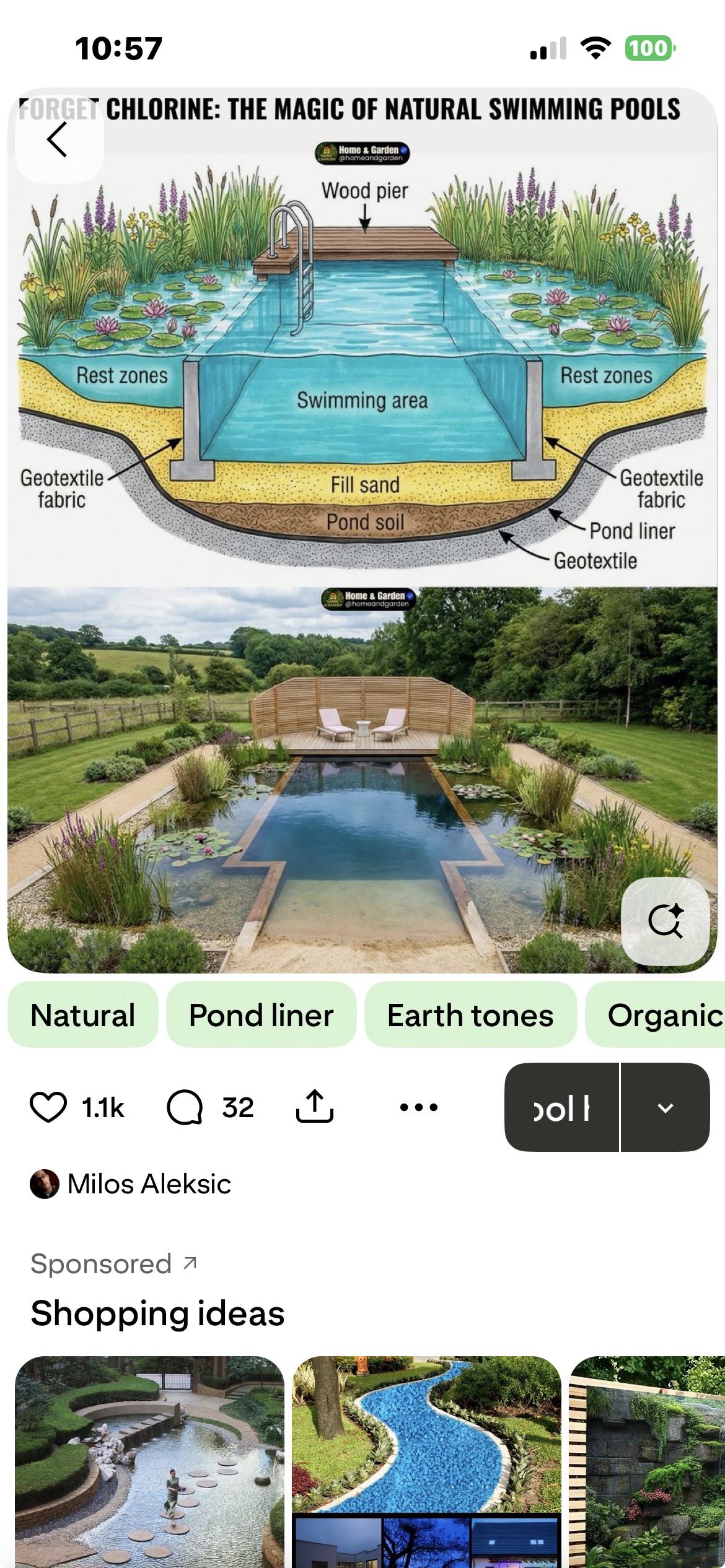The width and height of the screenshot is (725, 1568).
Task: Open the stepping stones pond shopping idea
Action: click(149, 1461)
